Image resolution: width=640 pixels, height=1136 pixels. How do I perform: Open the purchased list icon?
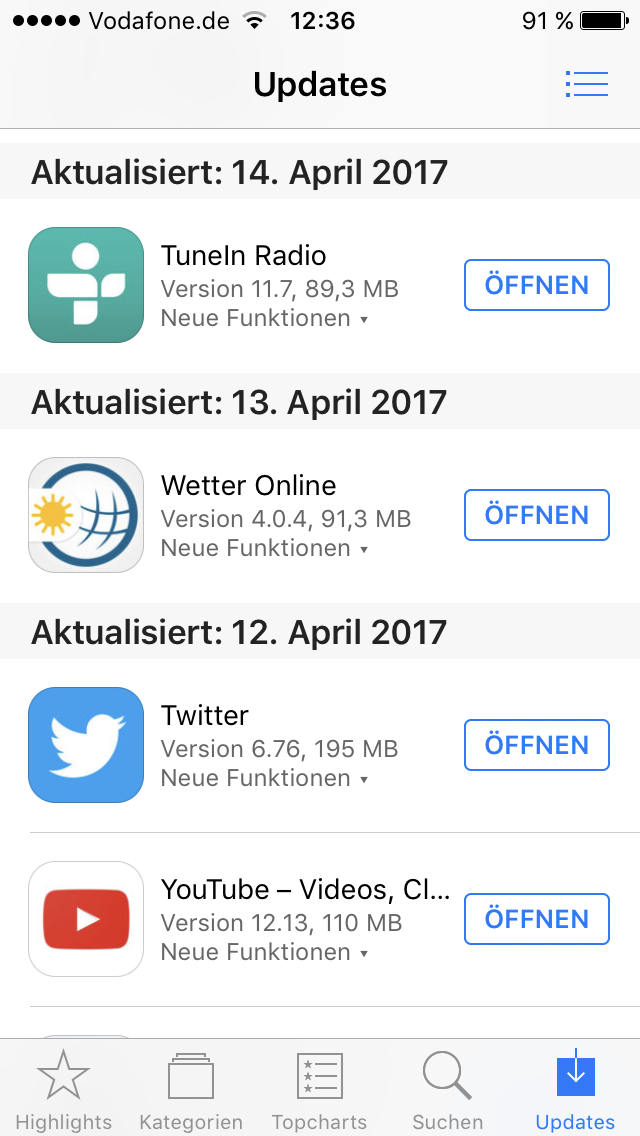pos(586,84)
